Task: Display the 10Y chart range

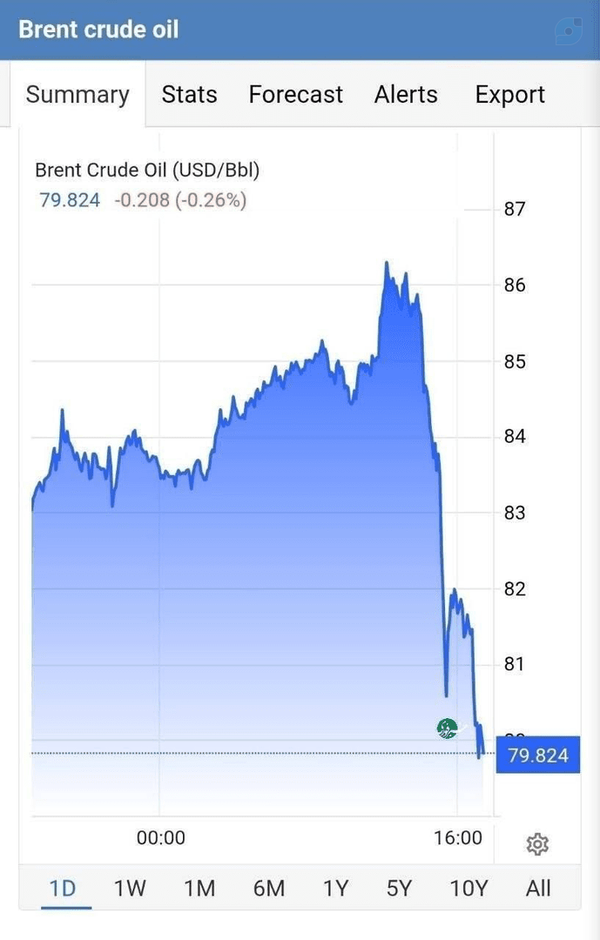Action: pyautogui.click(x=469, y=888)
